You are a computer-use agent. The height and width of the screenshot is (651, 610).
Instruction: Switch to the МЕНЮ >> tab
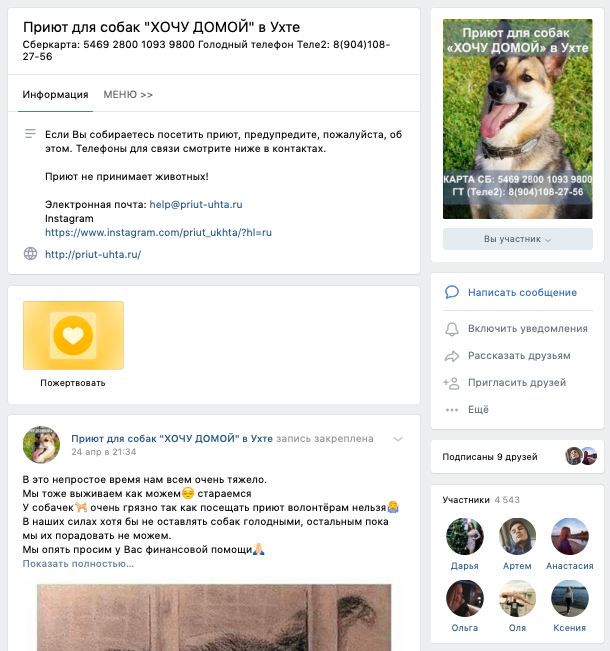pyautogui.click(x=128, y=94)
